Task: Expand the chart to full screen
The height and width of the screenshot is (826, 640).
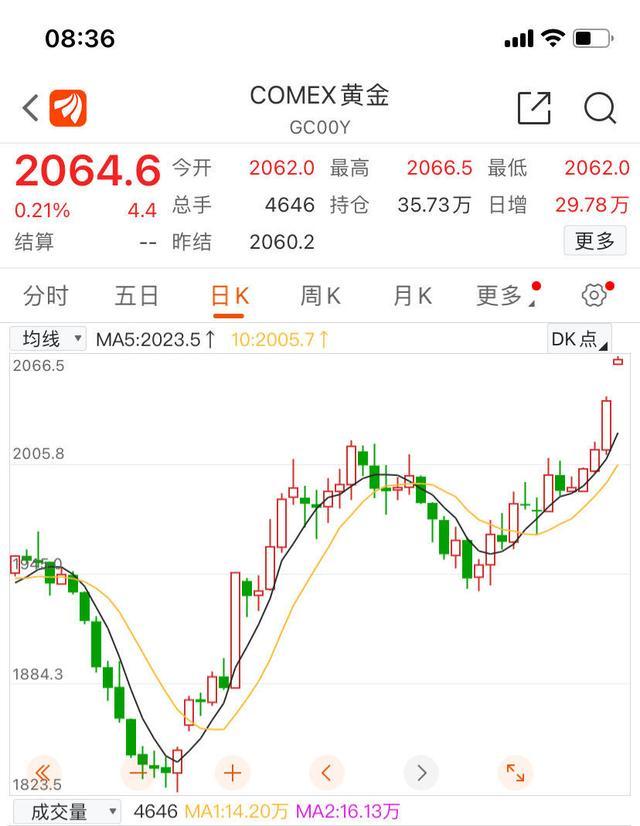Action: (515, 772)
